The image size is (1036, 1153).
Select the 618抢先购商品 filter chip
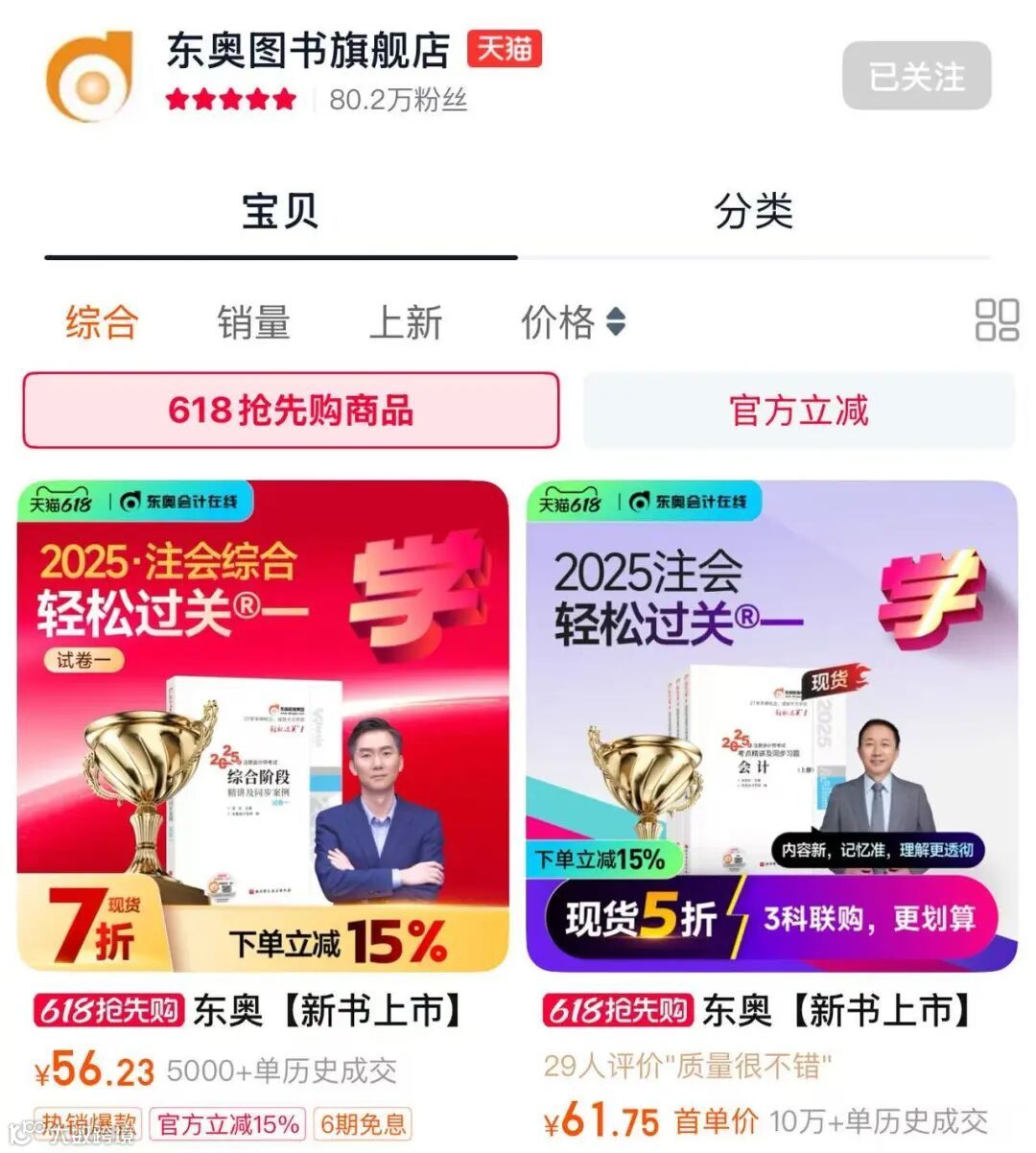click(x=291, y=411)
